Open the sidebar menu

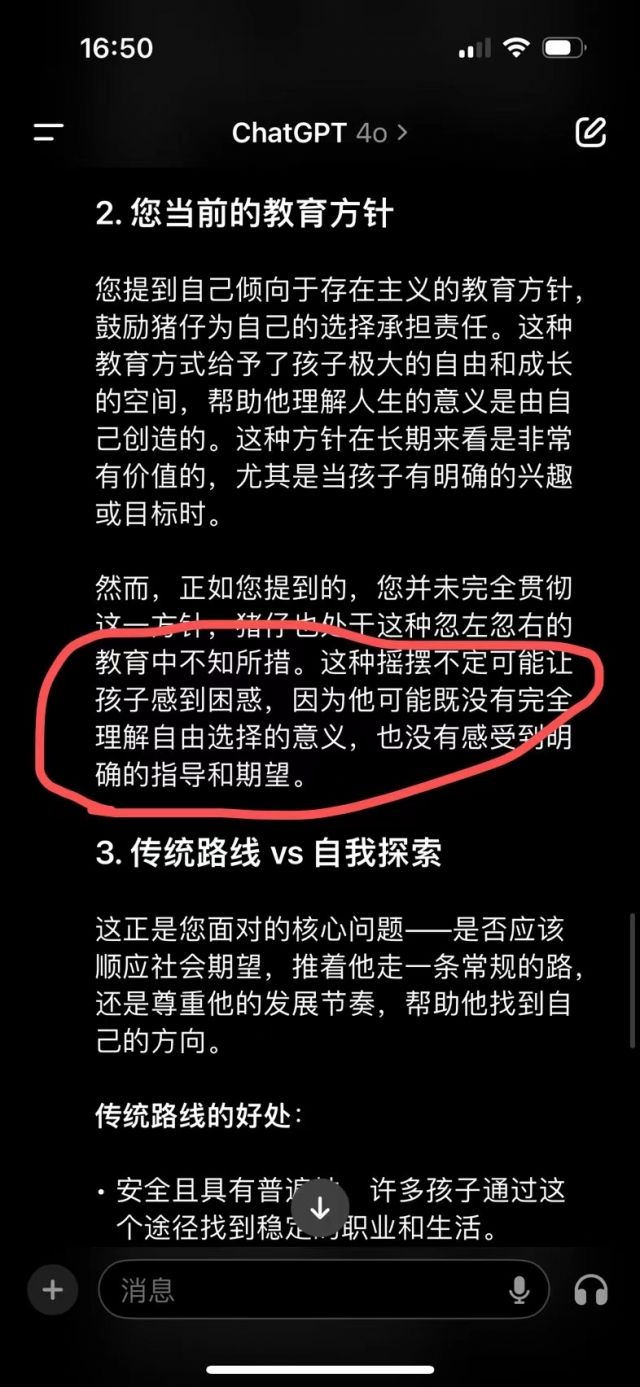point(48,132)
